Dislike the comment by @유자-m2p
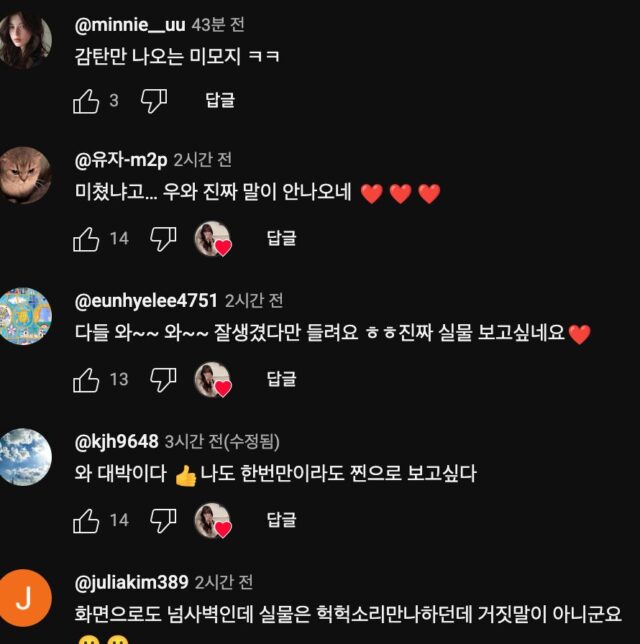 163,239
